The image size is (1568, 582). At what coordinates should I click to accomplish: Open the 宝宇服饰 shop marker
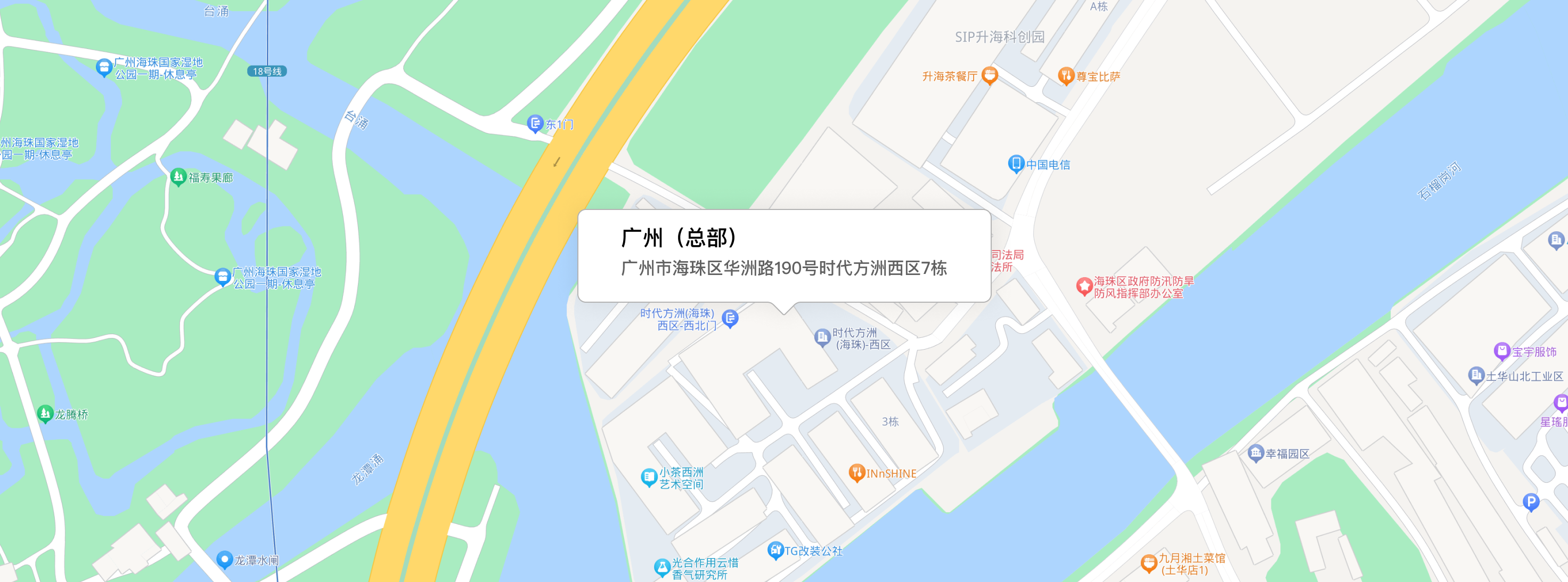tap(1501, 351)
